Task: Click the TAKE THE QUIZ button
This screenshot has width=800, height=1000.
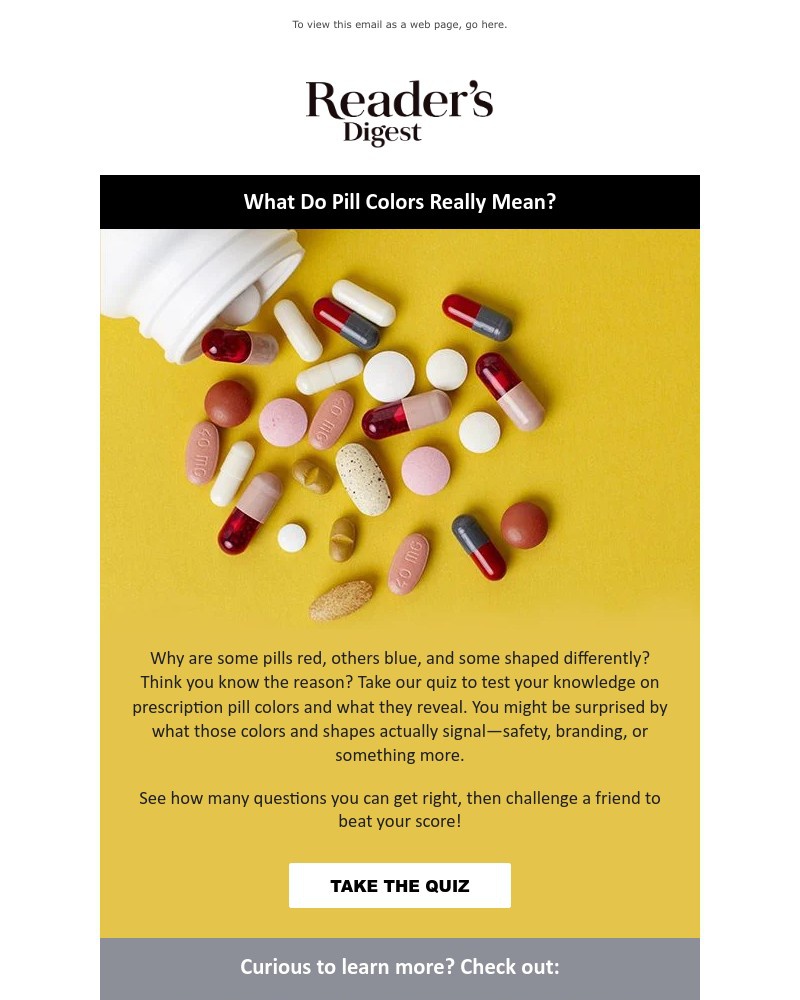Action: [400, 885]
